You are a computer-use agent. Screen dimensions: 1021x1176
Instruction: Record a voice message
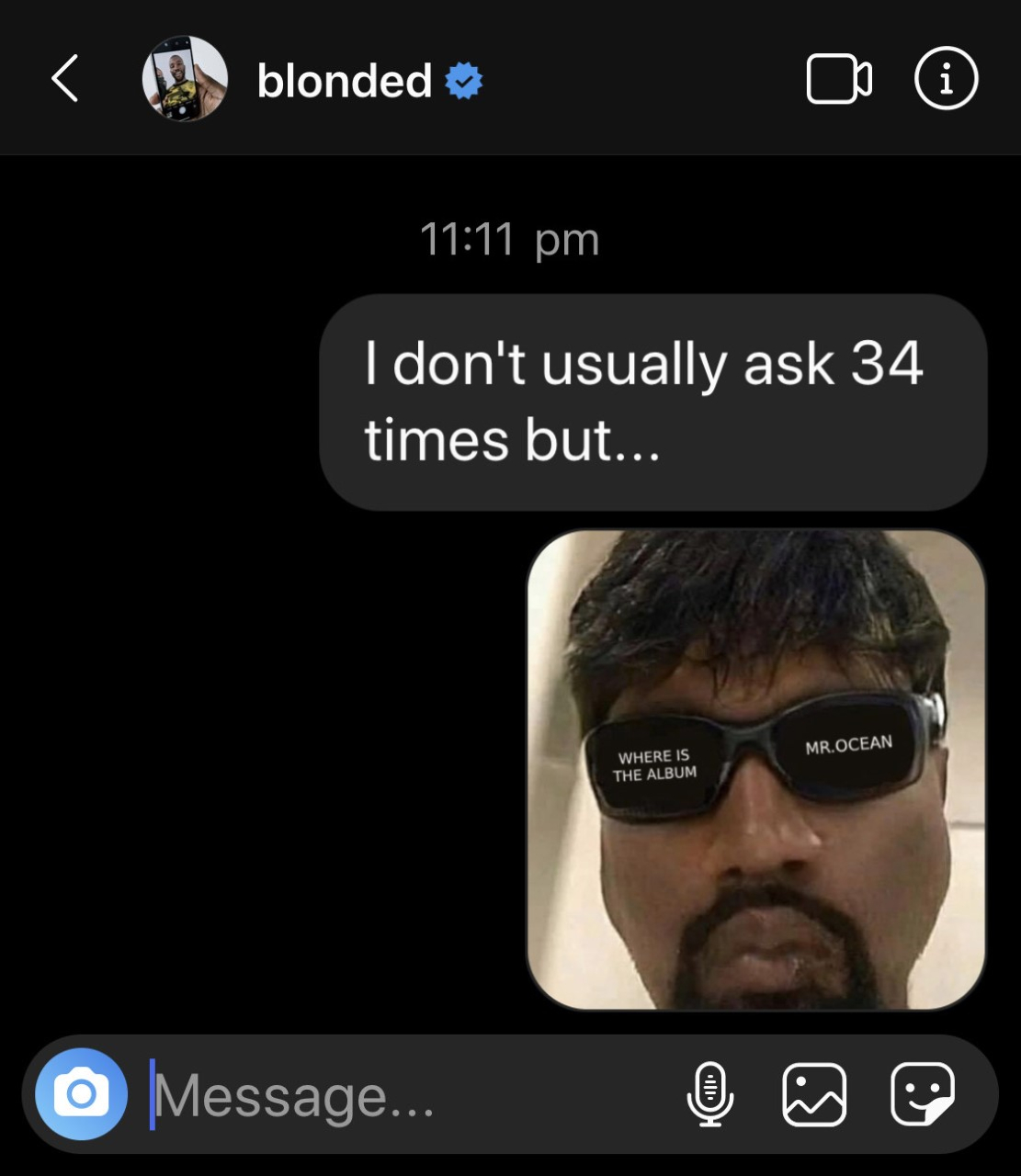709,1094
